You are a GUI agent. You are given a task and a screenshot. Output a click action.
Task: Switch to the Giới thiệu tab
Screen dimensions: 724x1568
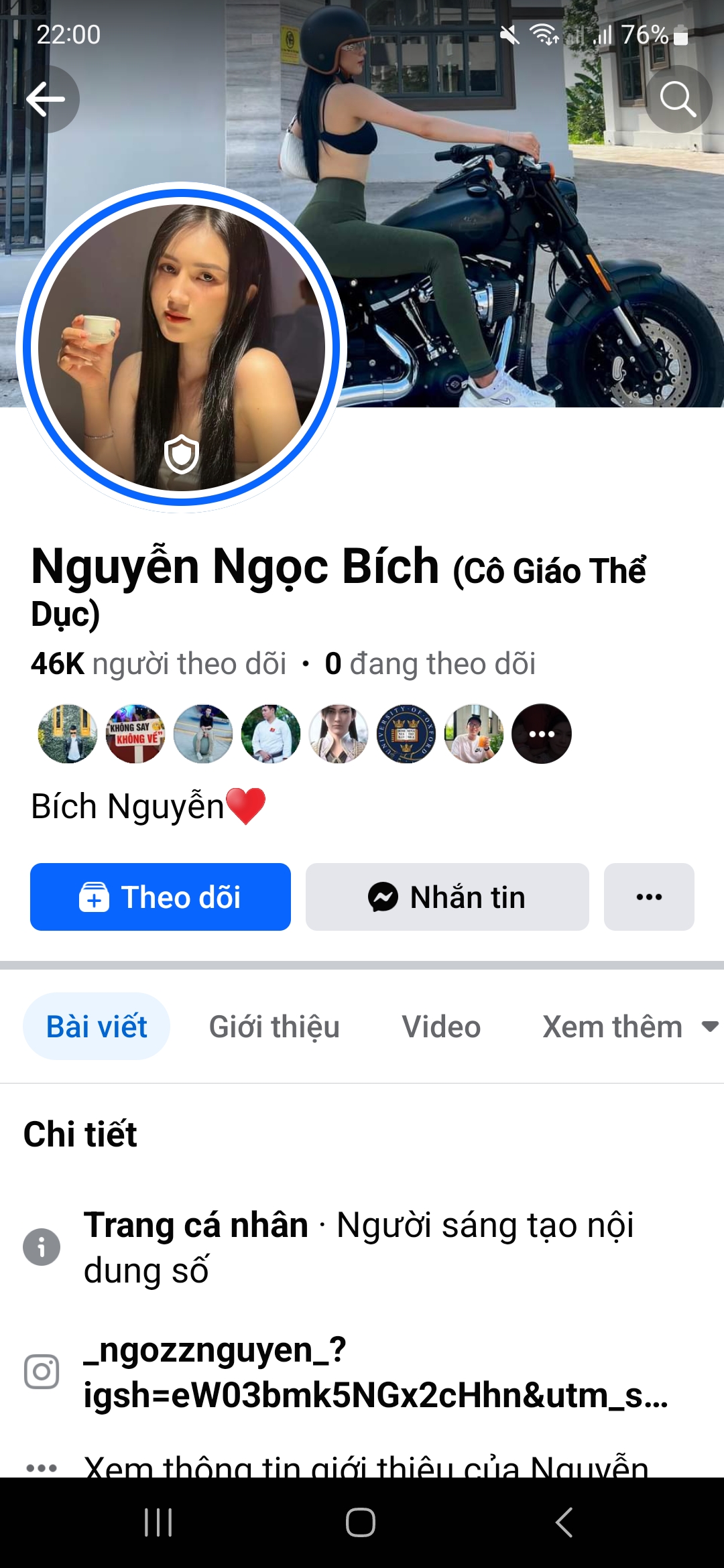pos(274,1027)
